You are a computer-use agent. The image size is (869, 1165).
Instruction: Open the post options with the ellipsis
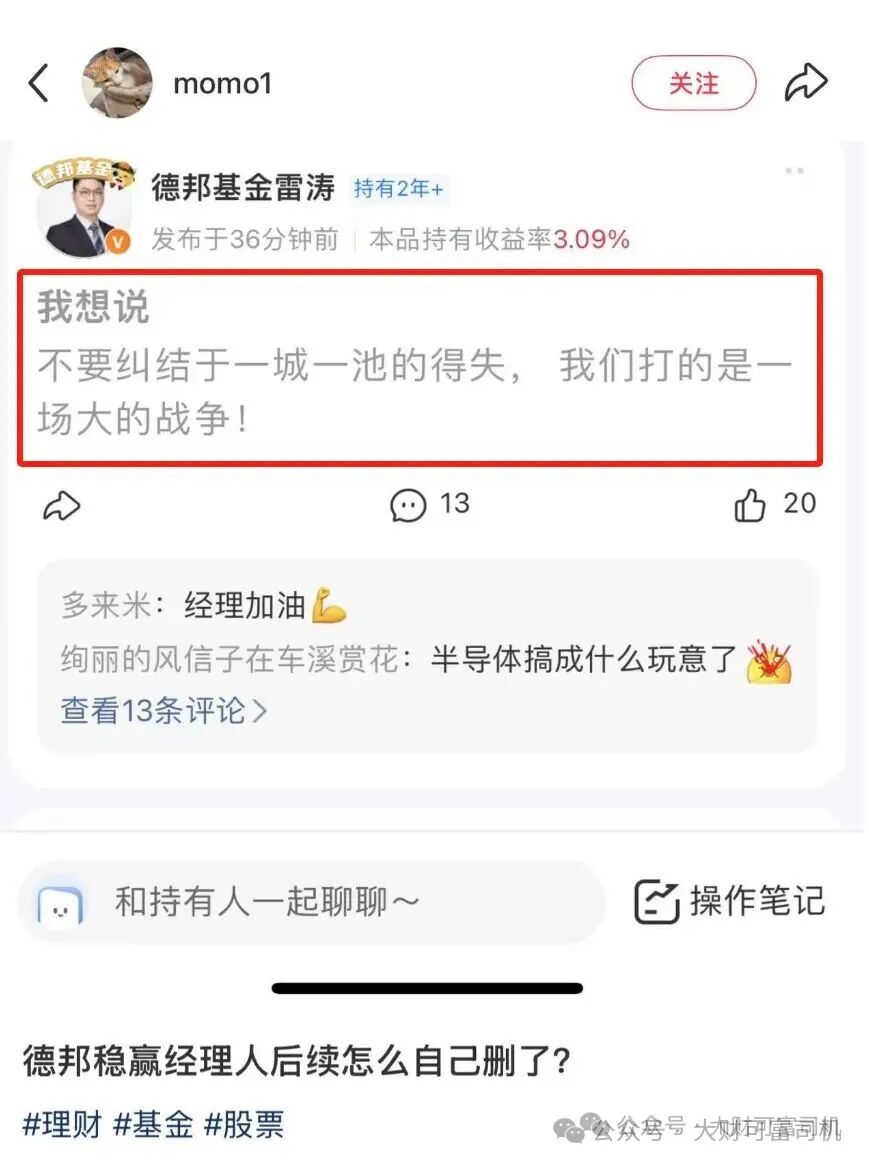click(795, 170)
